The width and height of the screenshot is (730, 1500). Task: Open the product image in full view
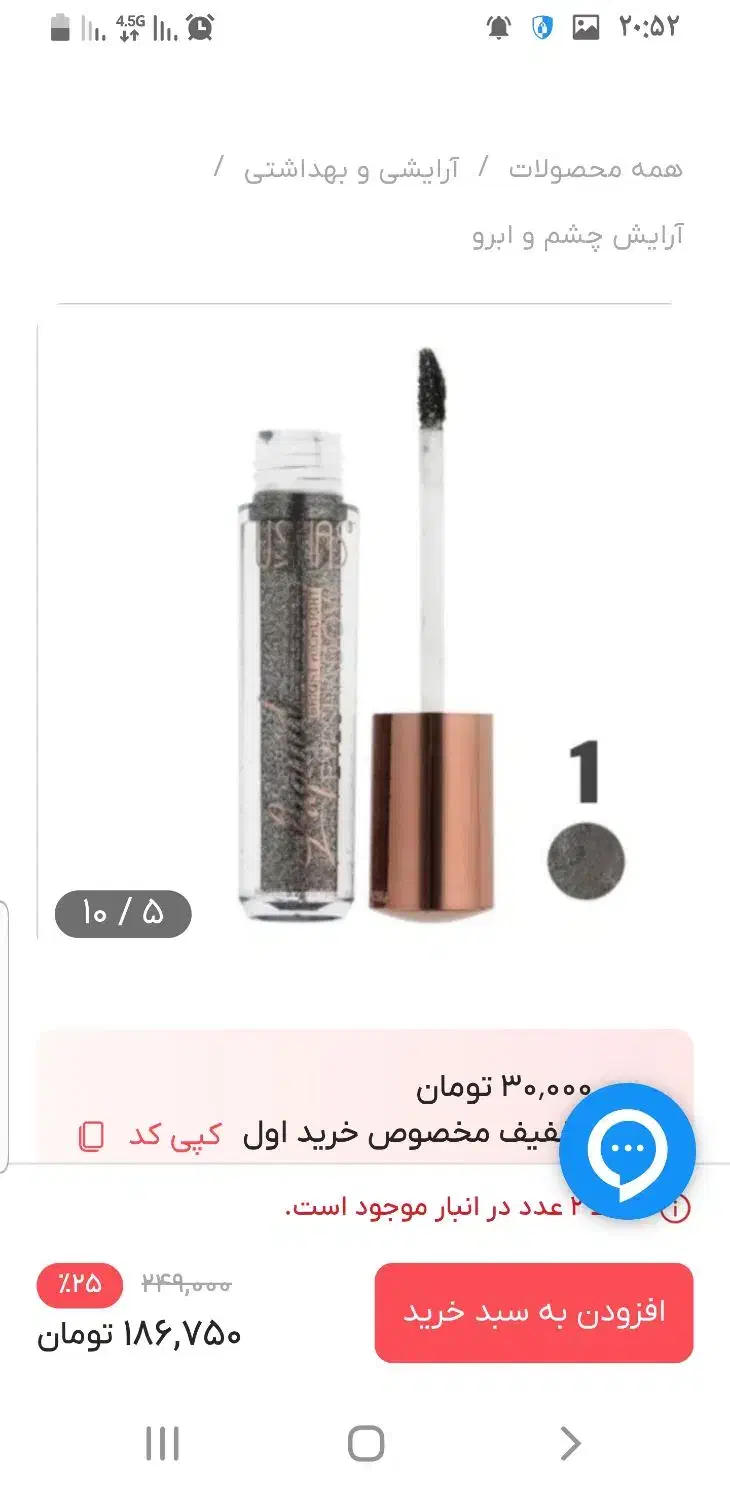click(365, 630)
